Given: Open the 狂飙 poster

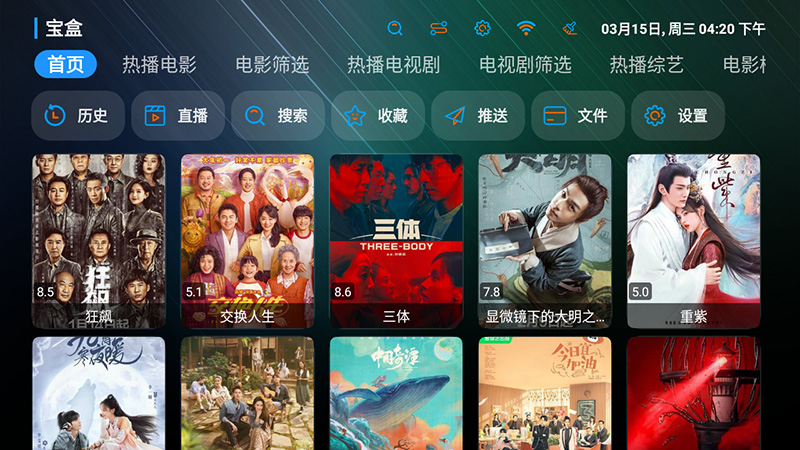Looking at the screenshot, I should pos(99,240).
